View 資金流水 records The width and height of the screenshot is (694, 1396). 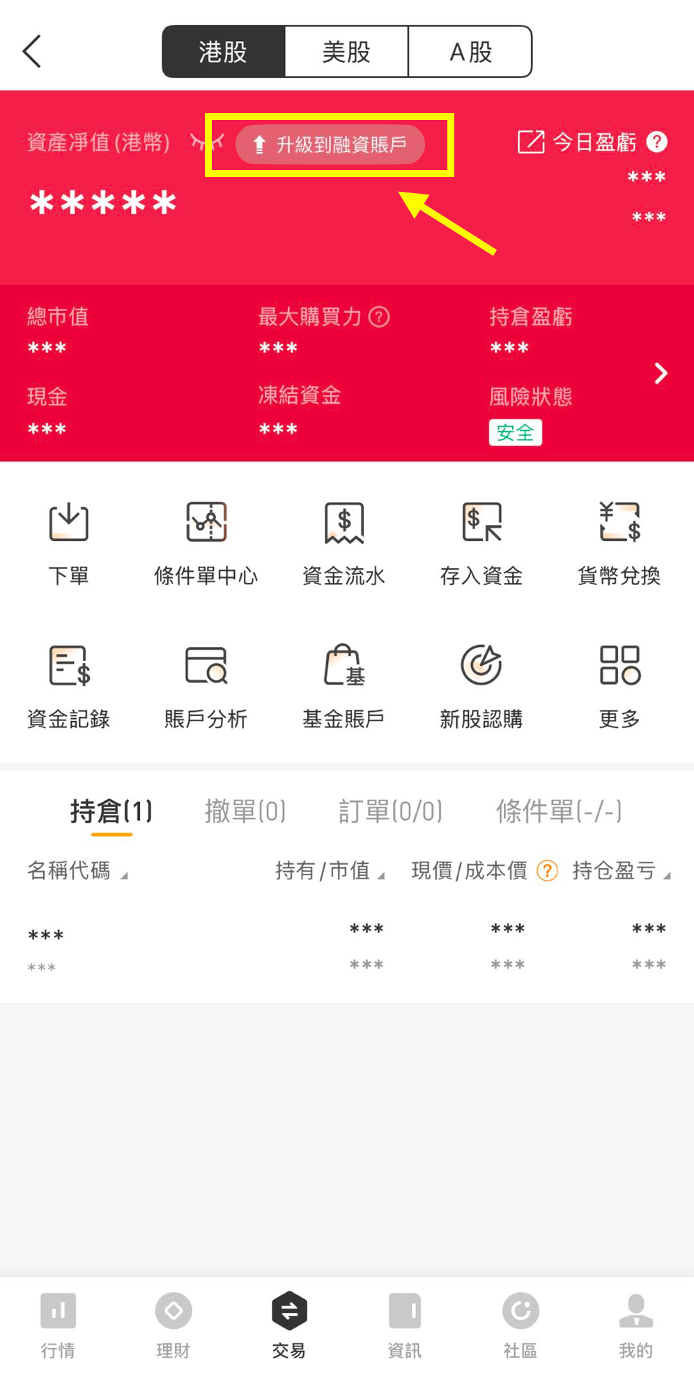coord(344,544)
